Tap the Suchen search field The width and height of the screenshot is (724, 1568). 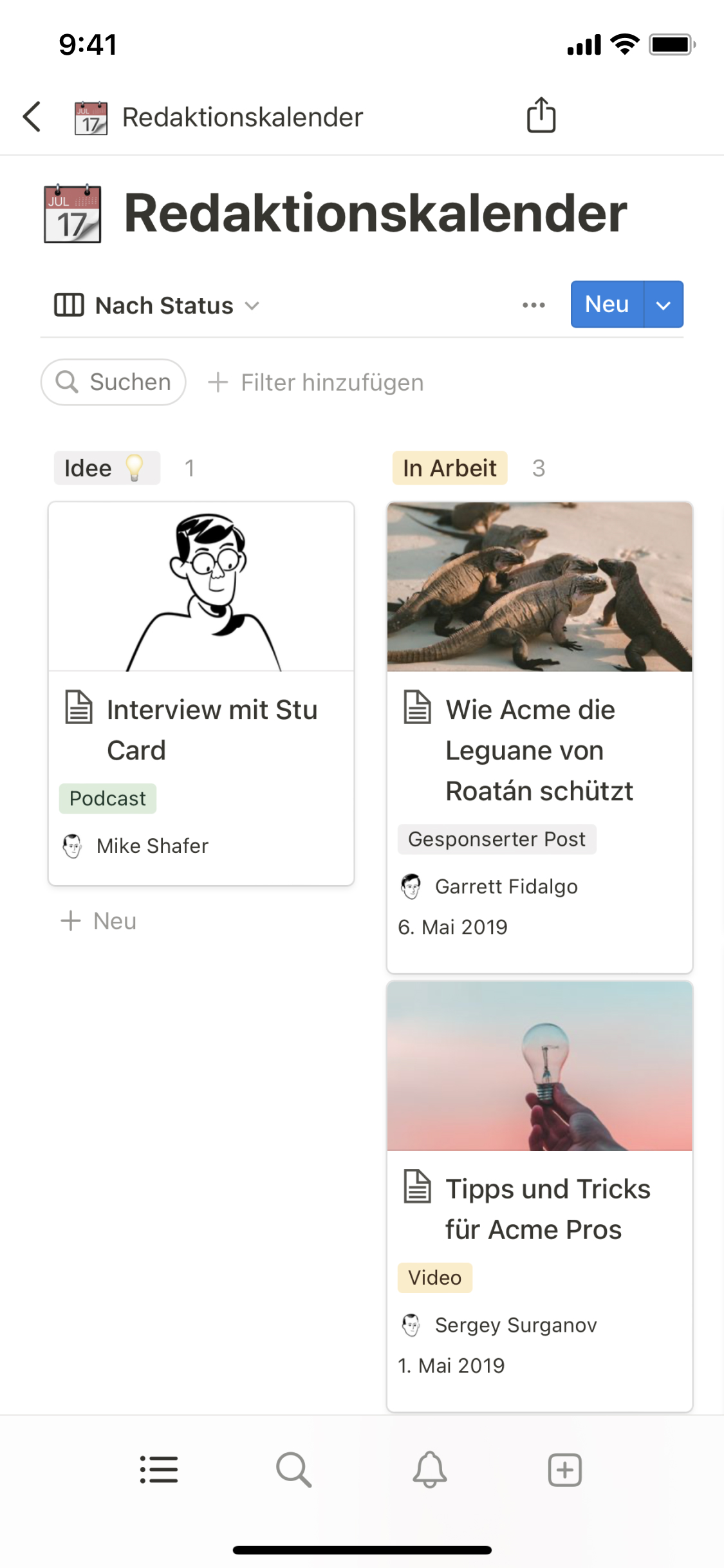pos(114,382)
